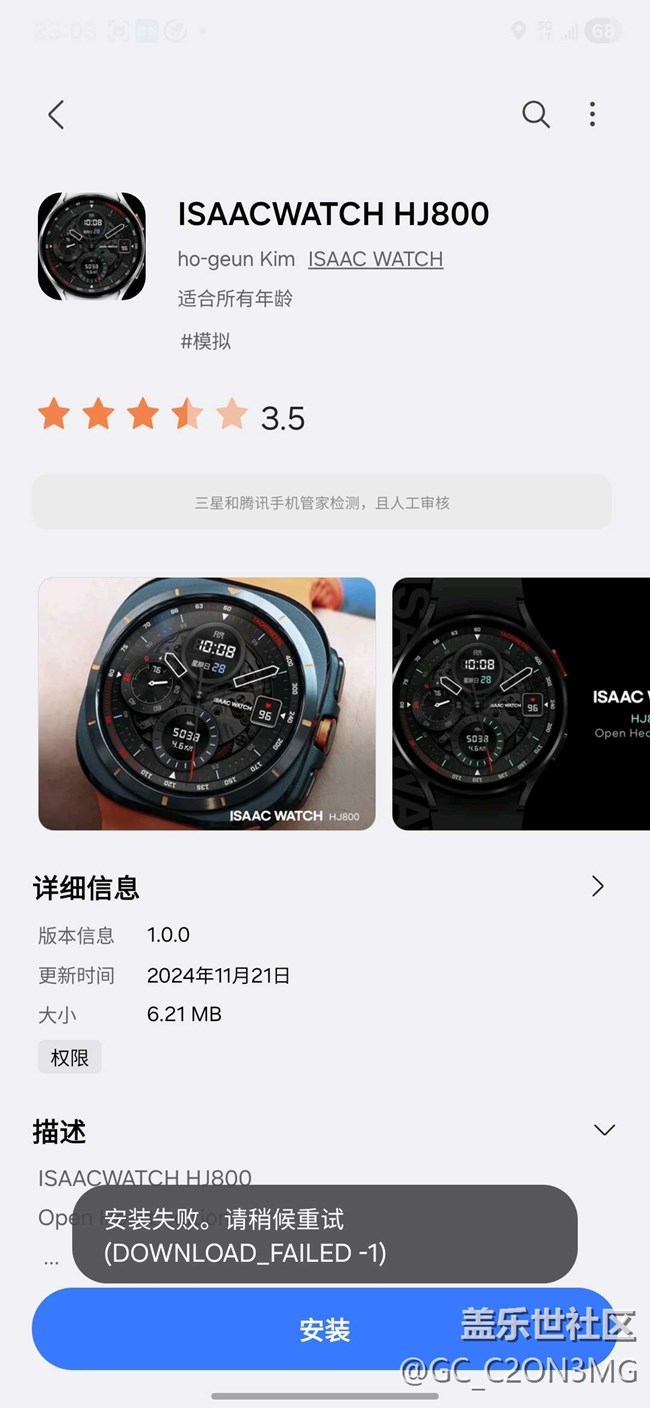Open the three-dot overflow menu
The image size is (650, 1408).
pyautogui.click(x=592, y=115)
